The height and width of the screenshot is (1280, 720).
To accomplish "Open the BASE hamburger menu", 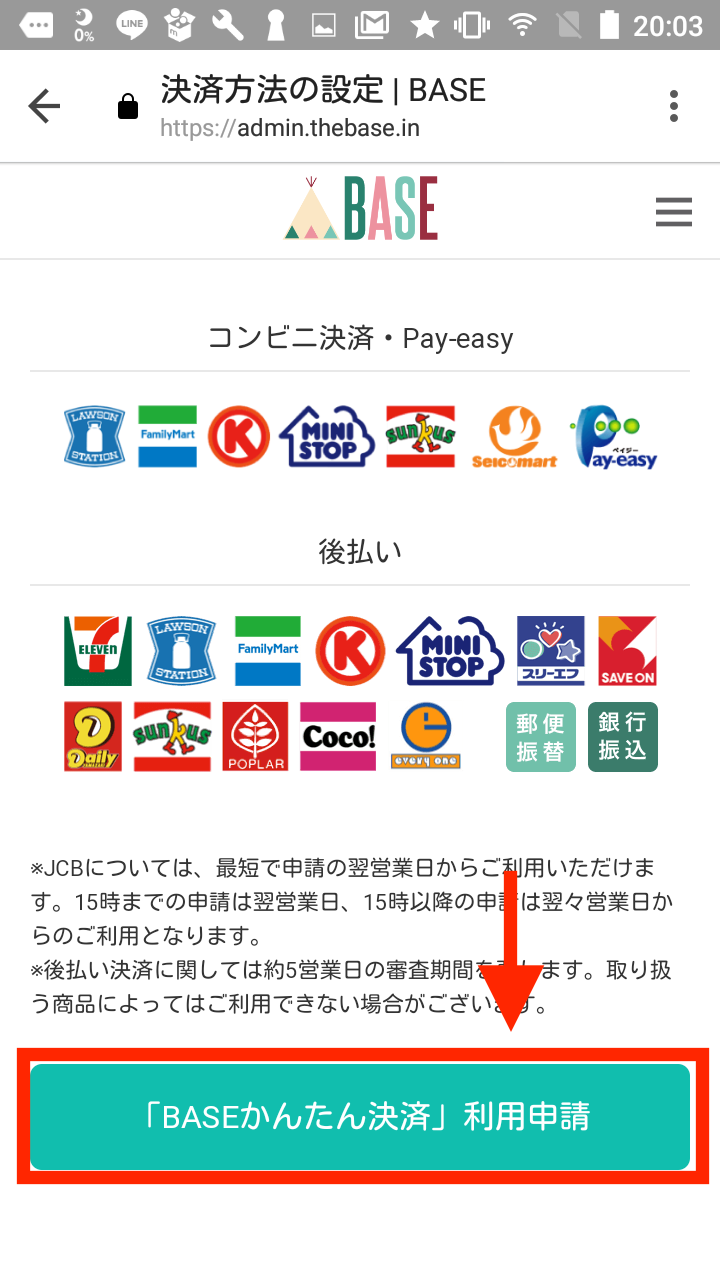I will click(674, 212).
